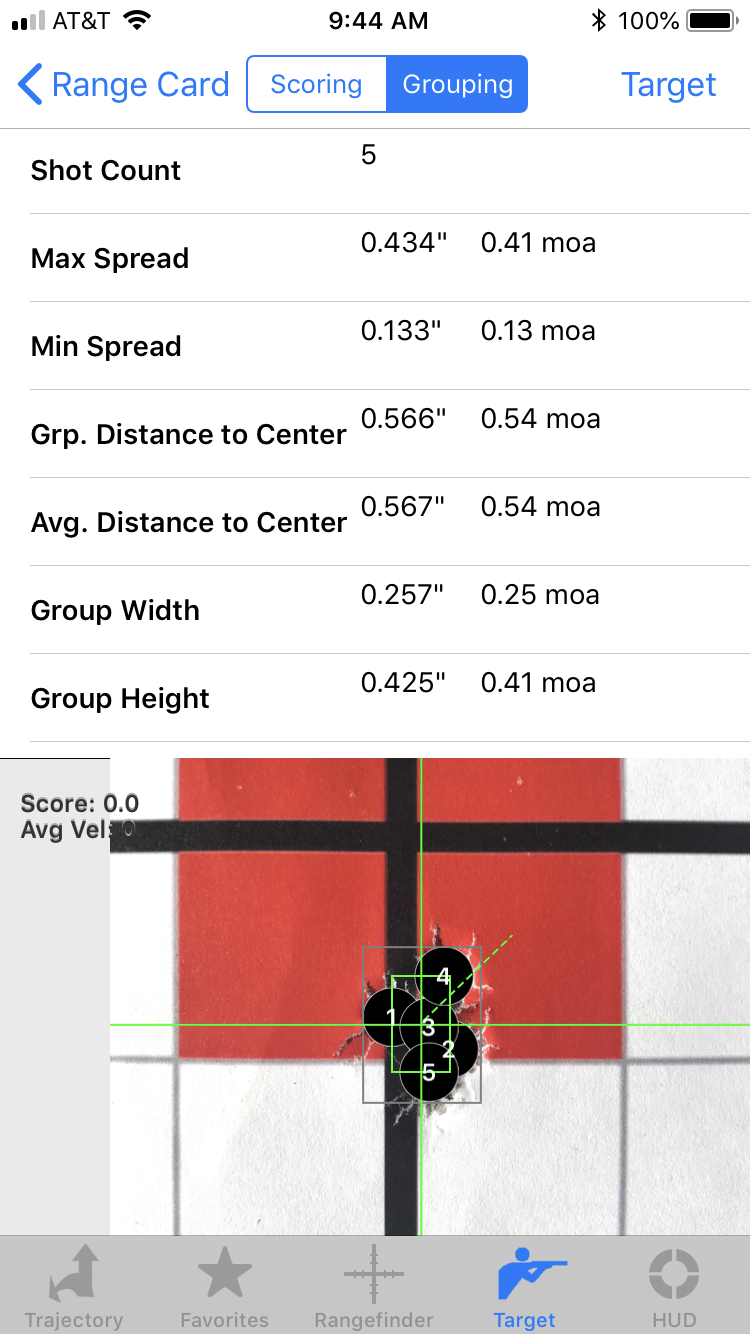
Task: Select the Target tab in bottom bar
Action: tap(524, 1286)
